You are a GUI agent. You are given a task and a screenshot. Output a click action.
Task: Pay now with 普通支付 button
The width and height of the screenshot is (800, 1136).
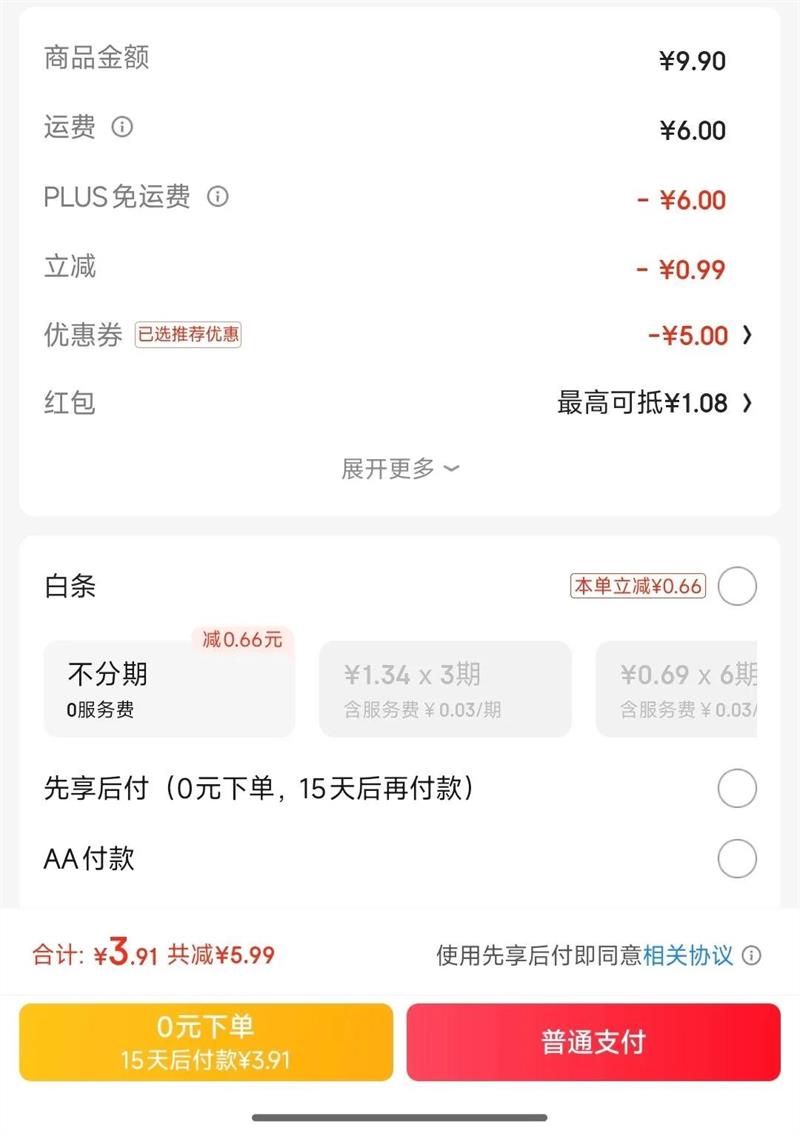593,1042
